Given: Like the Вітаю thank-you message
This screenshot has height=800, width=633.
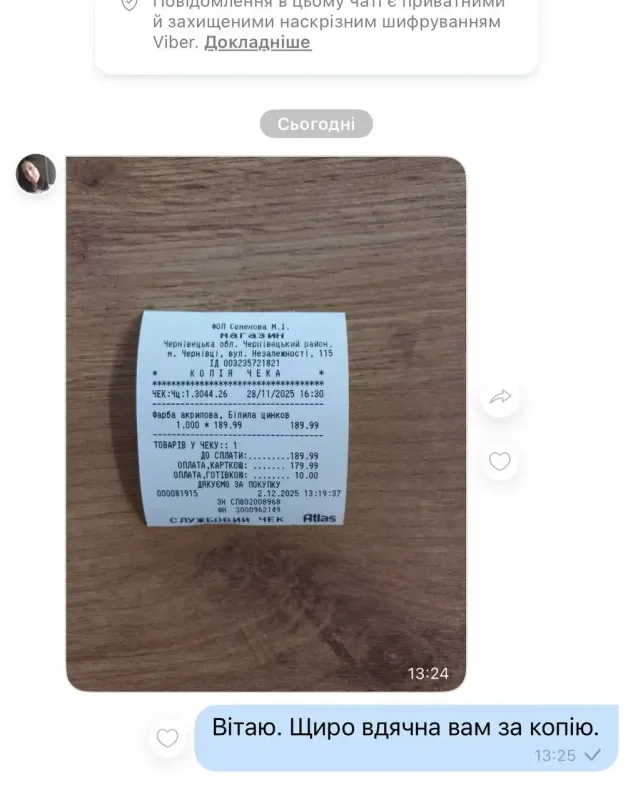Looking at the screenshot, I should point(168,738).
